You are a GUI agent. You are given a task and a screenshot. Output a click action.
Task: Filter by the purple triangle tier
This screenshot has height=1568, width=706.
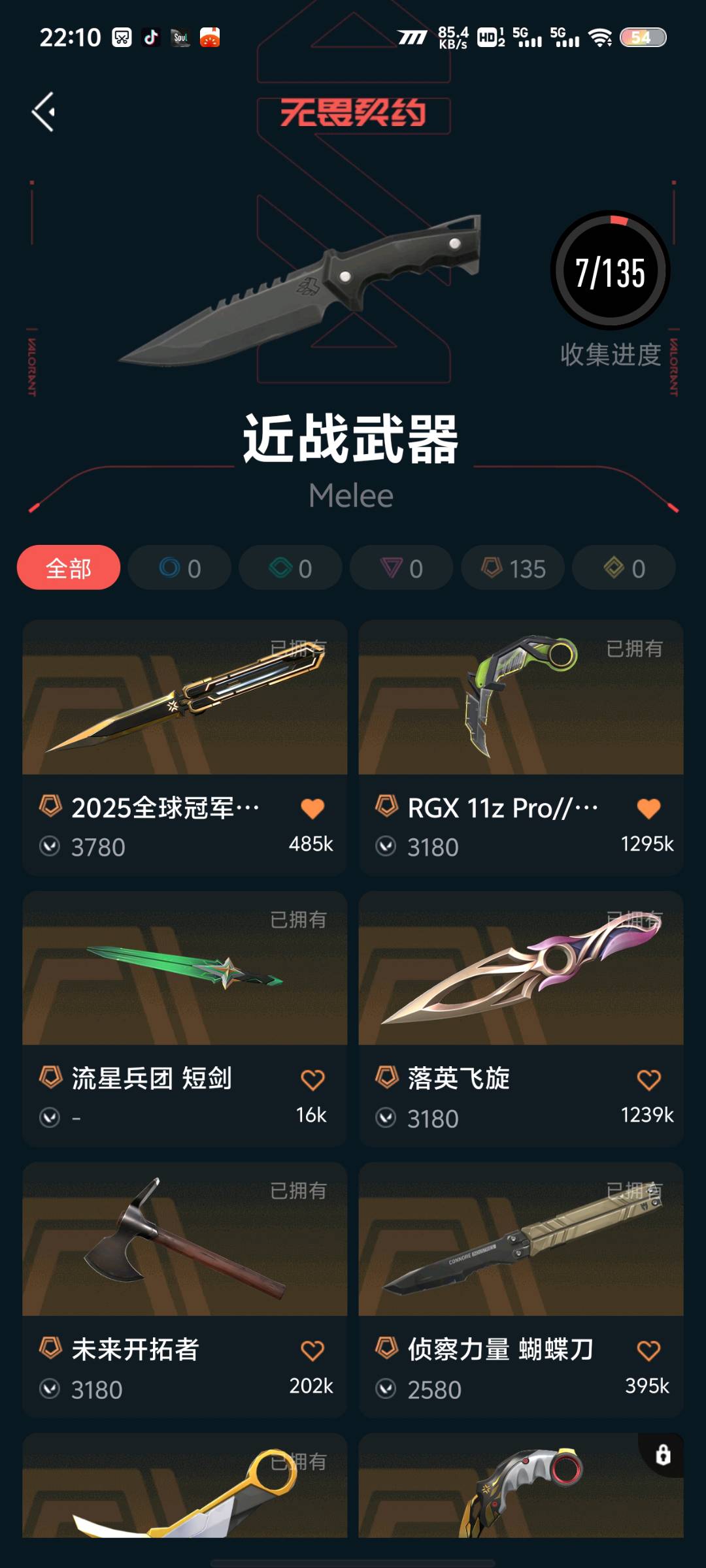(x=401, y=568)
